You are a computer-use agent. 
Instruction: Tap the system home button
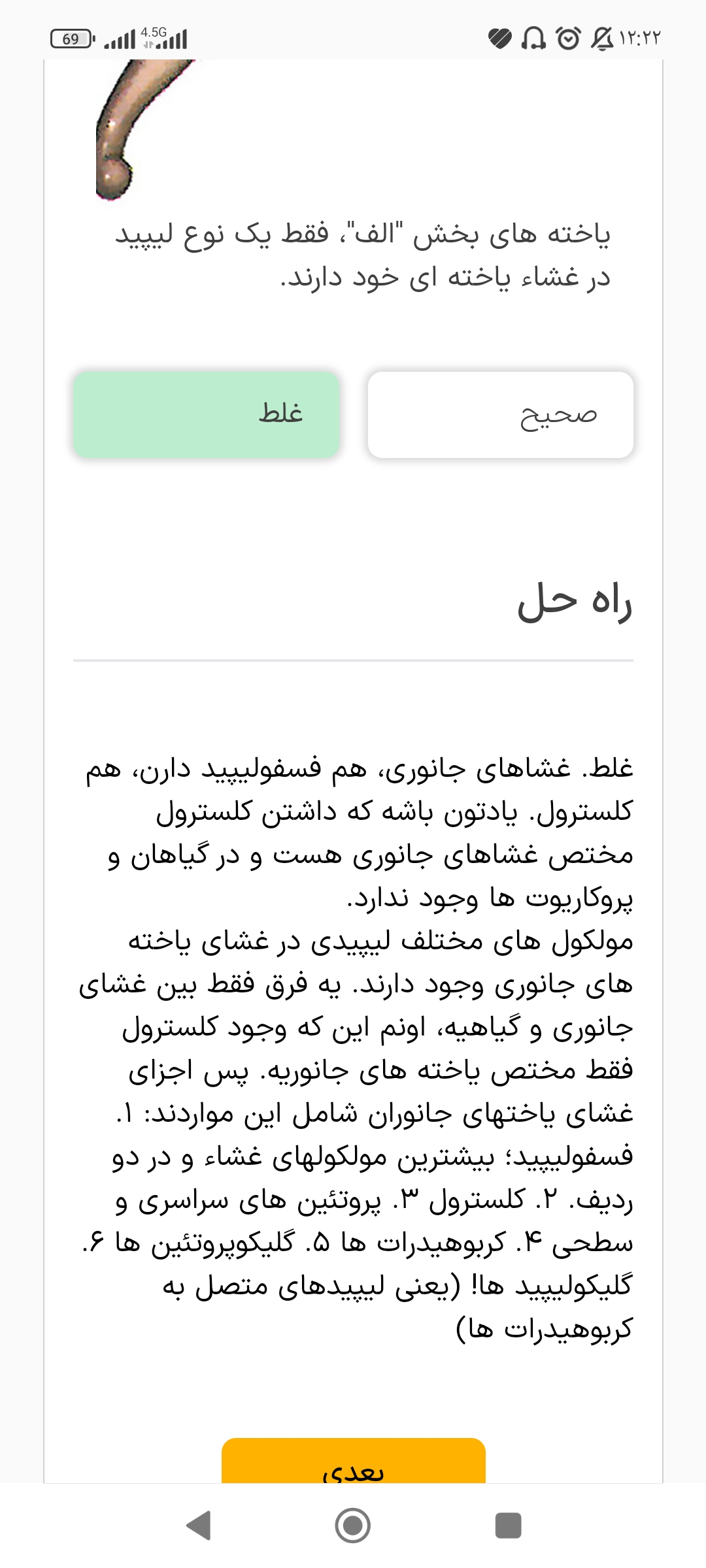pyautogui.click(x=353, y=1526)
